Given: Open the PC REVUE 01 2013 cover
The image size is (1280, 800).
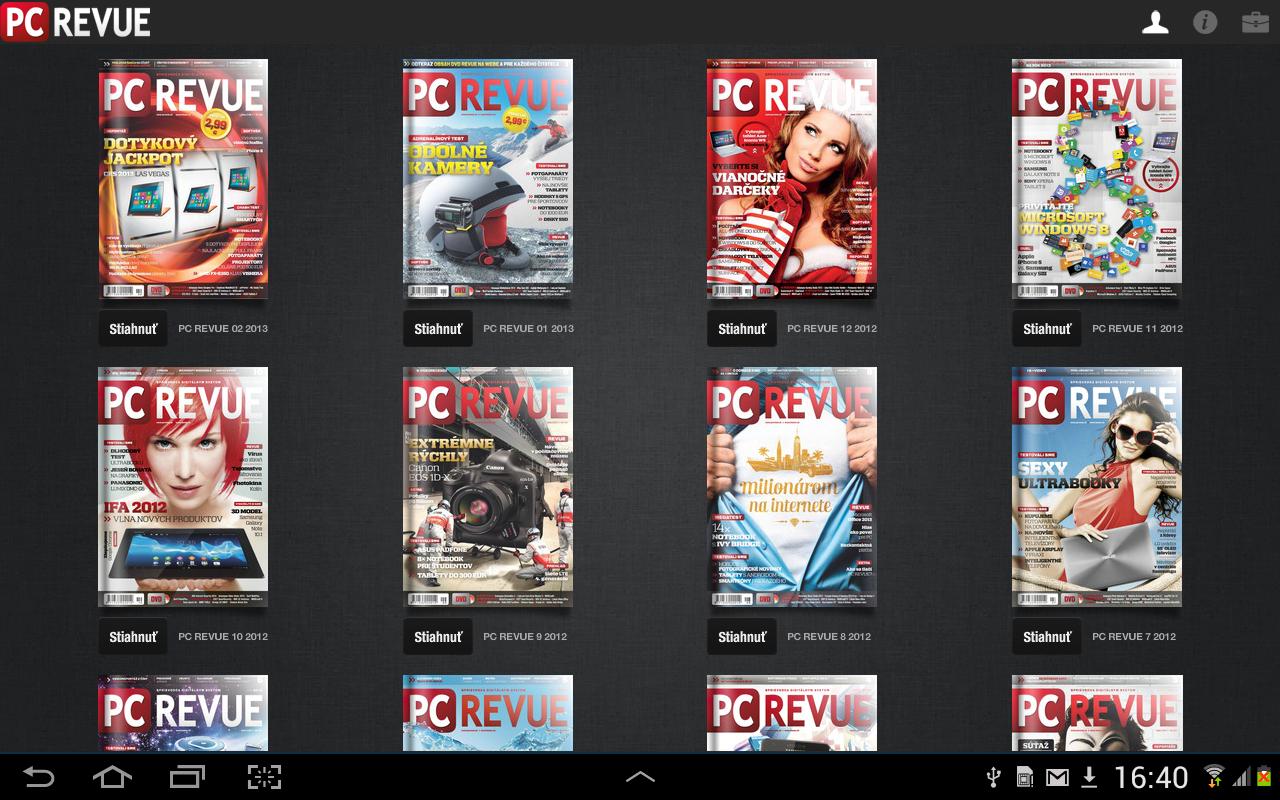Looking at the screenshot, I should pyautogui.click(x=488, y=179).
